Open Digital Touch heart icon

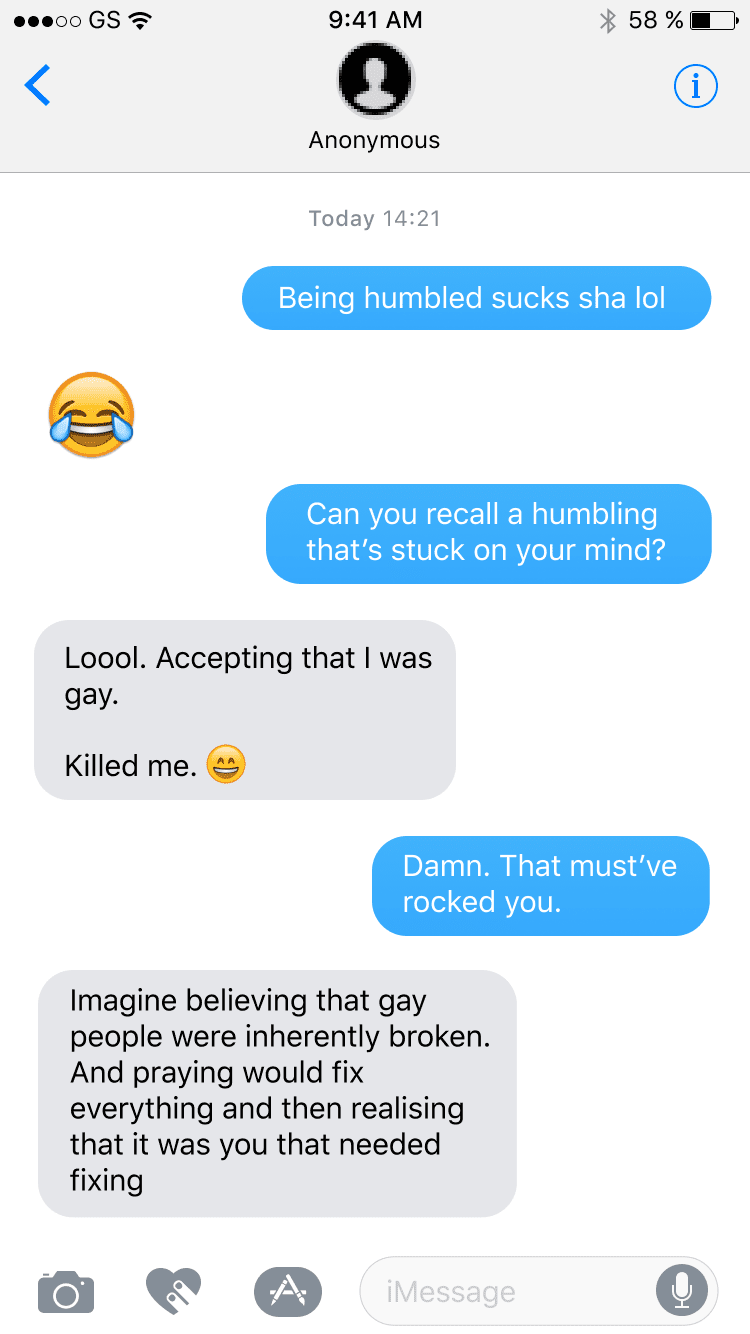click(173, 1291)
